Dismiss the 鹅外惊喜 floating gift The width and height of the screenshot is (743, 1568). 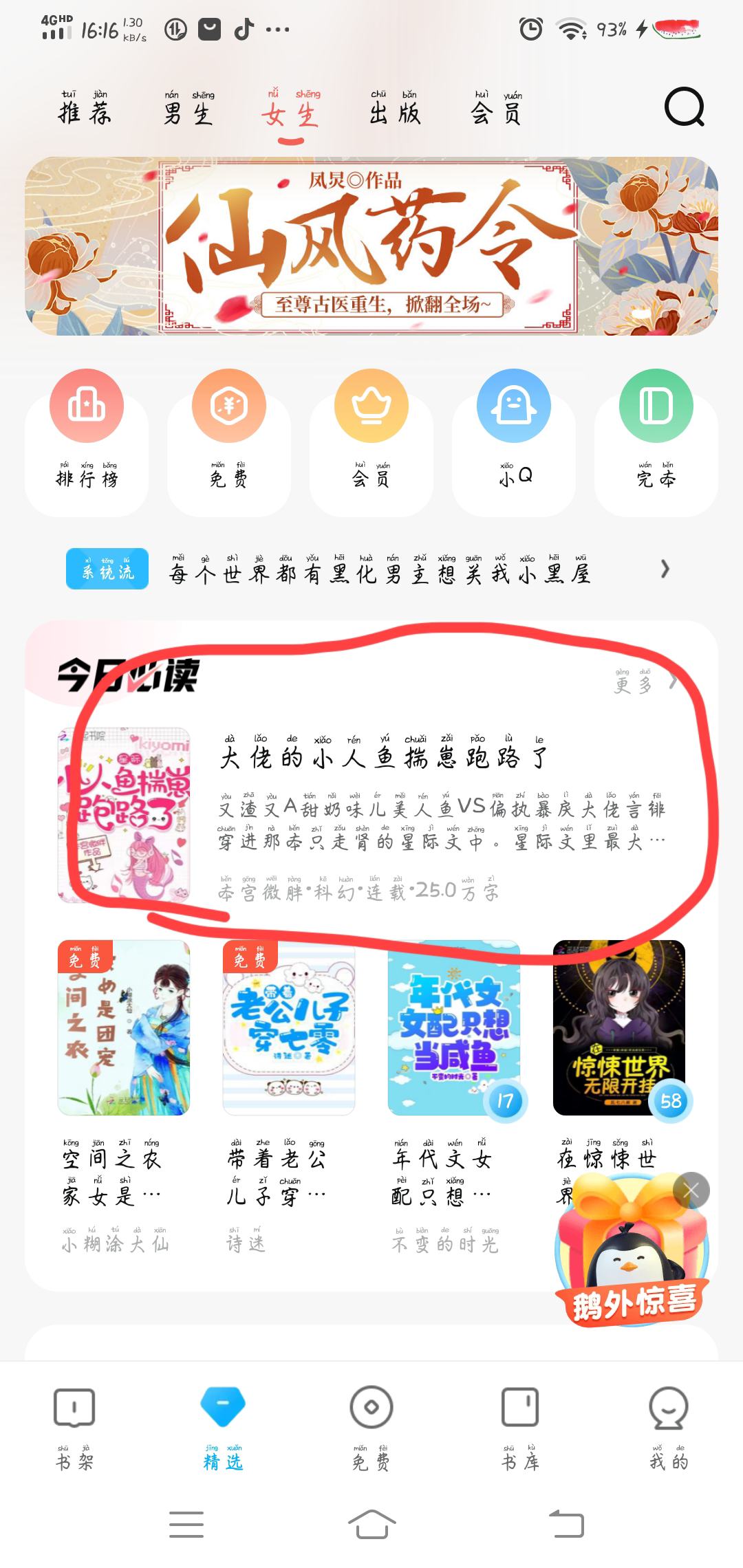[691, 1190]
